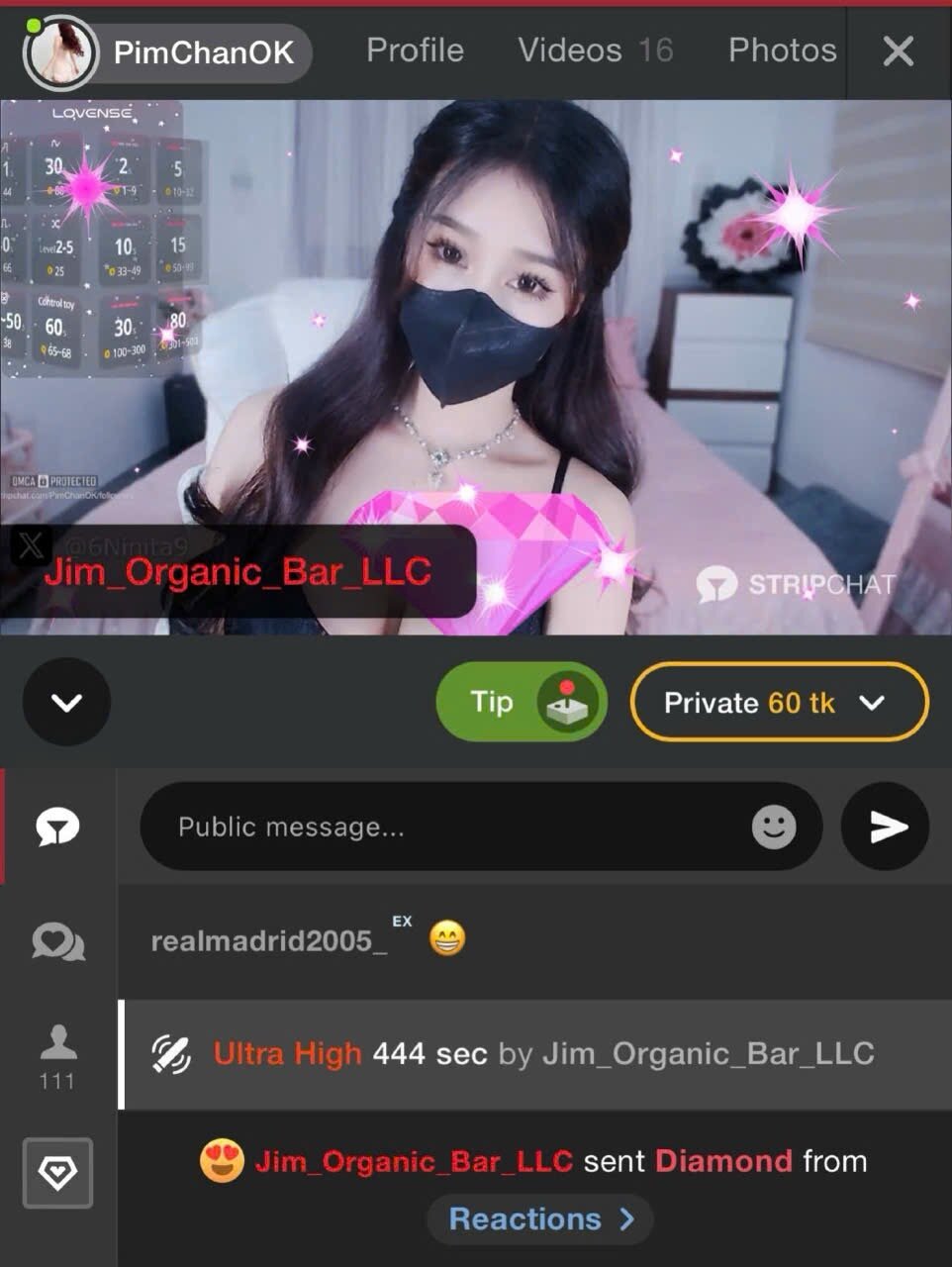This screenshot has height=1267, width=952.
Task: View the list of 111 users
Action: point(58,1055)
